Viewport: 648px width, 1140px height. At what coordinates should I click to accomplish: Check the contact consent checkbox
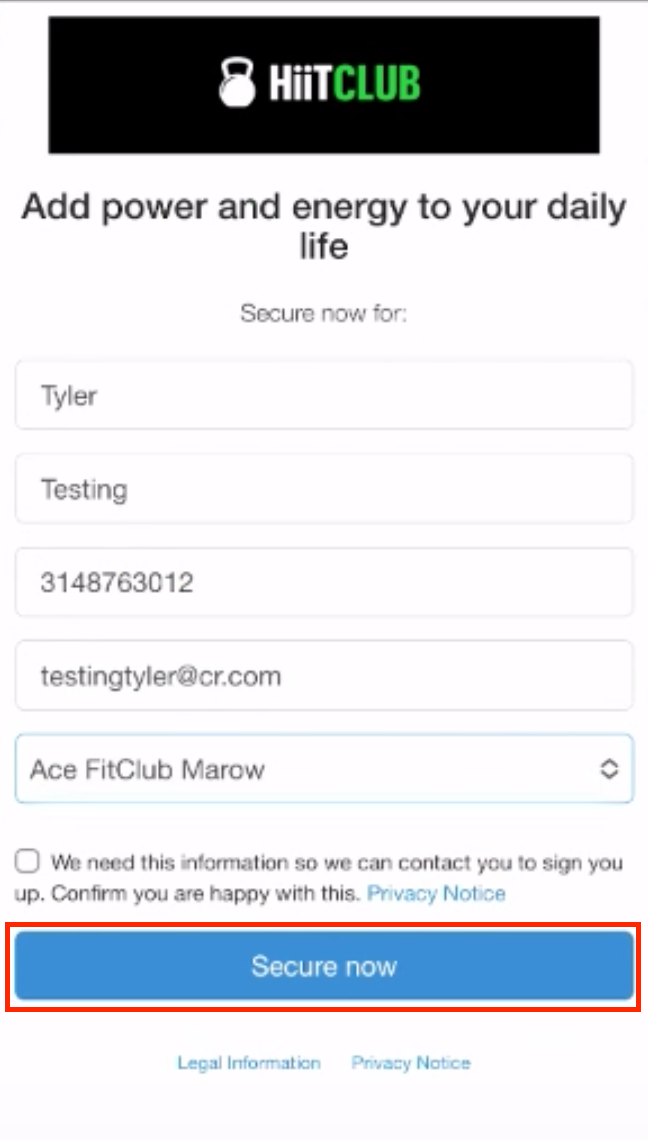28,861
